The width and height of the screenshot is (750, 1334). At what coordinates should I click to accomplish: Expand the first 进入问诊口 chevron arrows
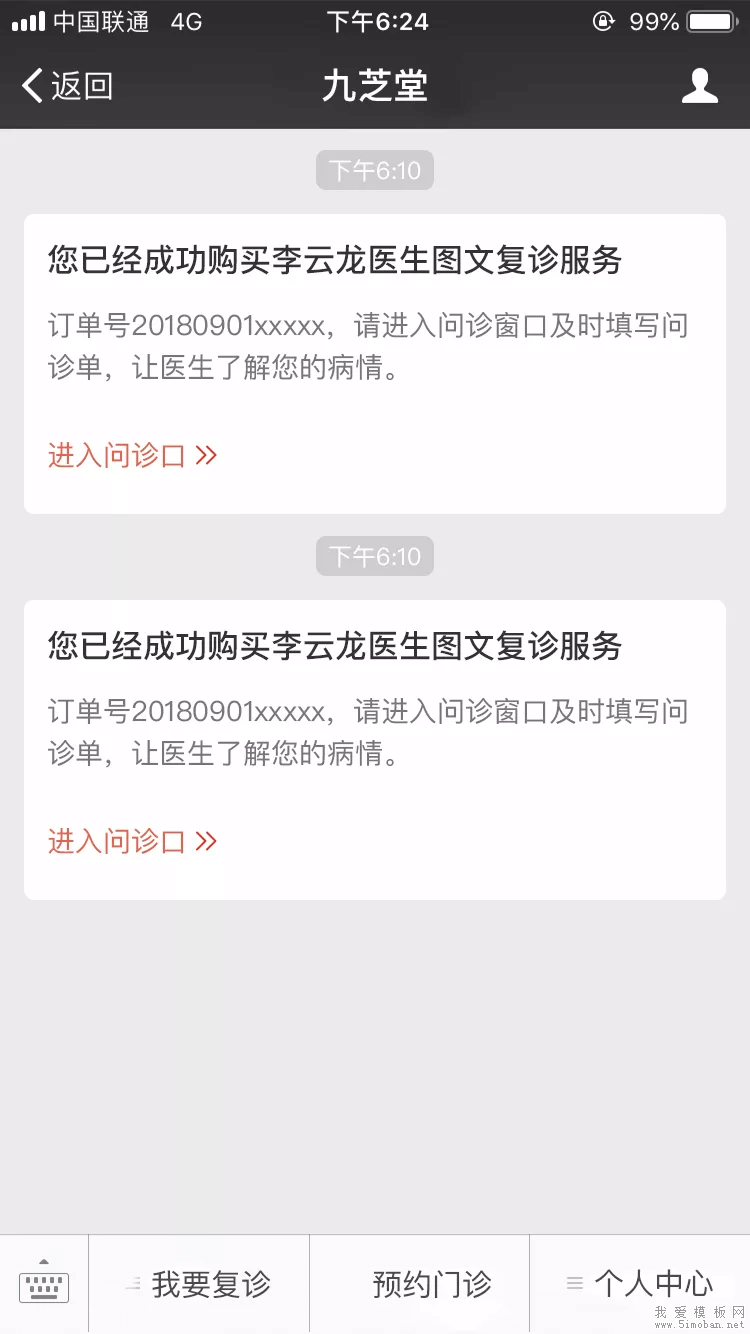[x=207, y=455]
